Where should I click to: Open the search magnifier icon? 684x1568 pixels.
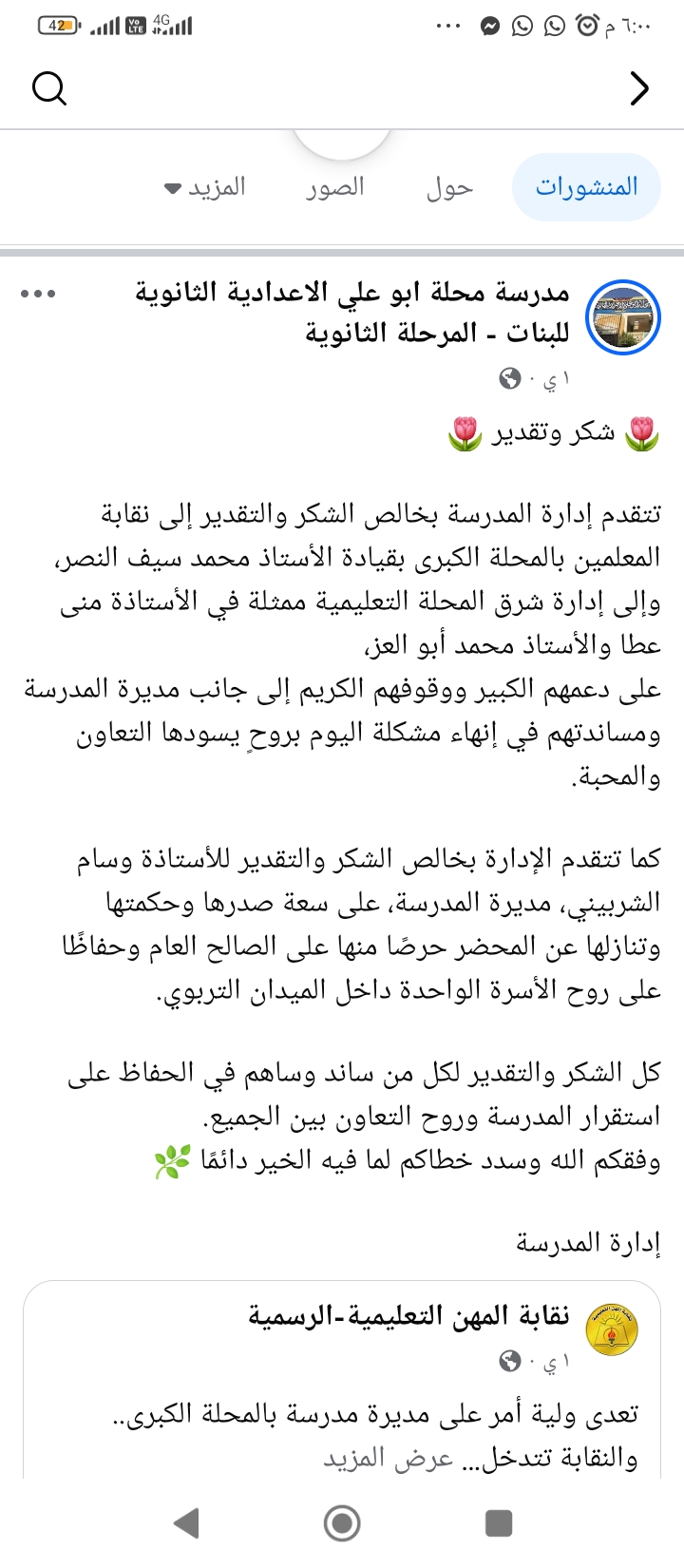(x=49, y=88)
